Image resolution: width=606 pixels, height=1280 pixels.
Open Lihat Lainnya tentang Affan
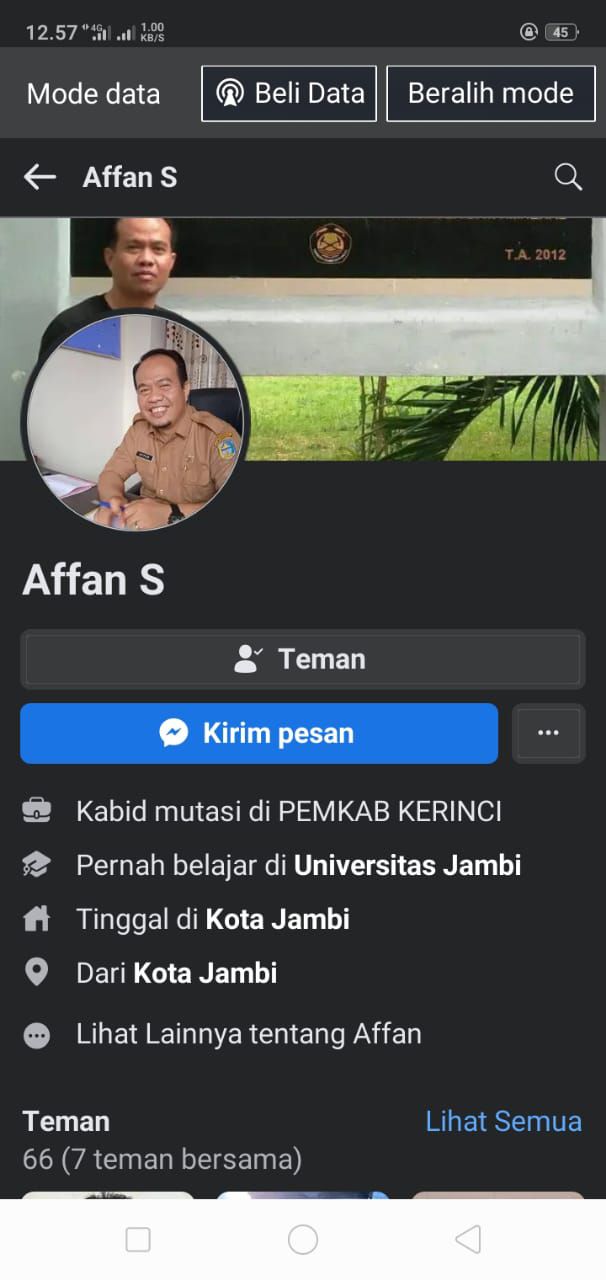[x=248, y=1033]
